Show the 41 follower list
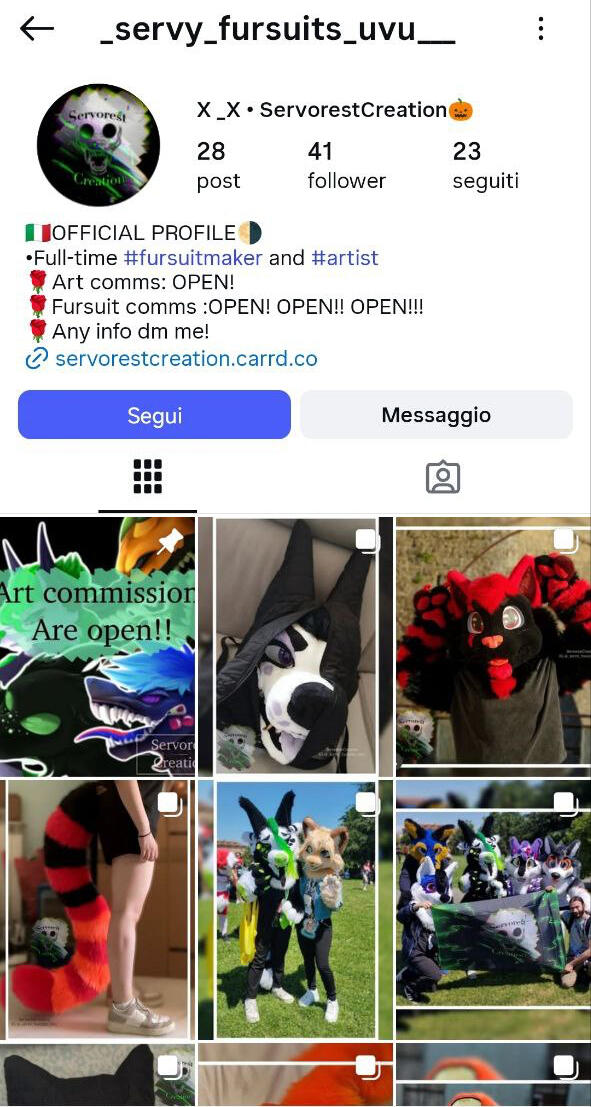591x1107 pixels. [x=346, y=165]
